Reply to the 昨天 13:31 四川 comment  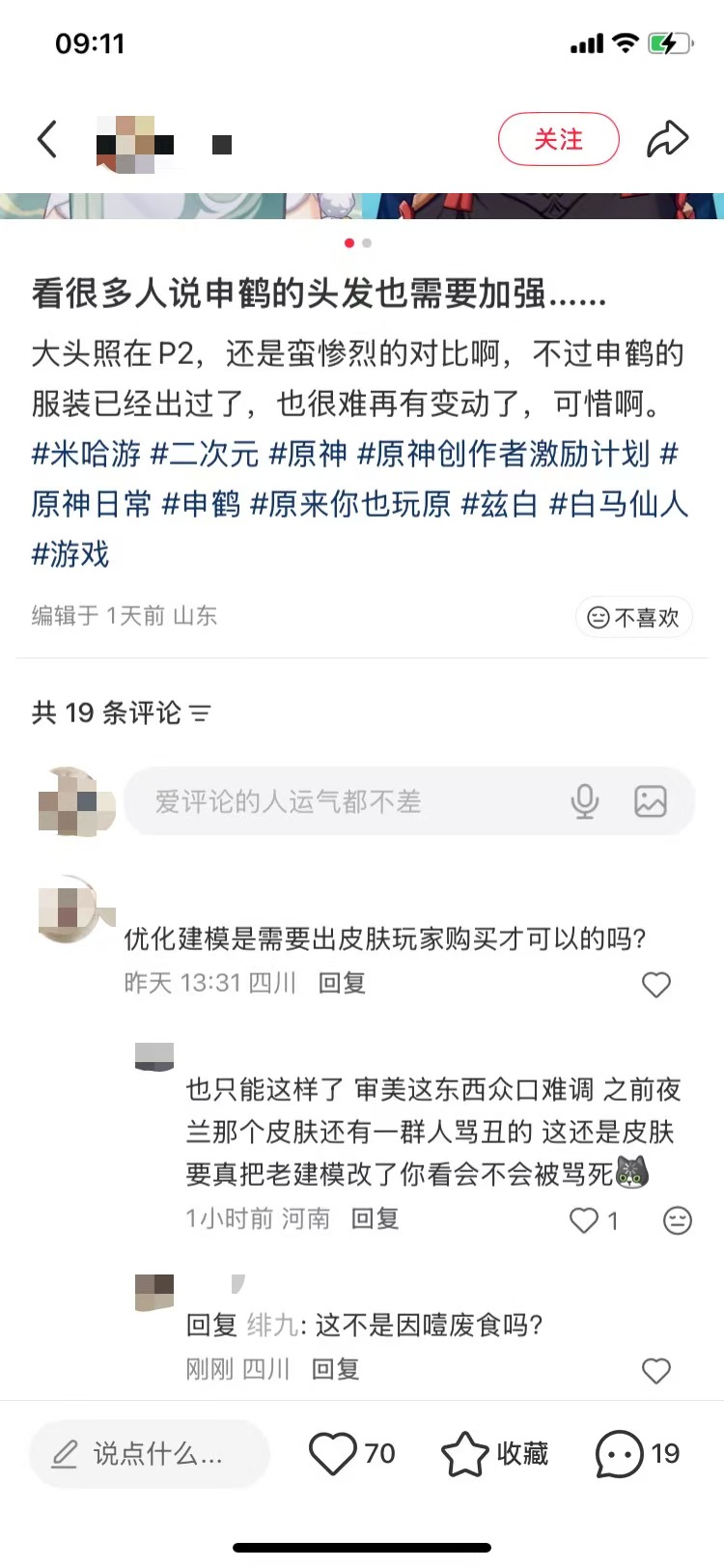[342, 983]
